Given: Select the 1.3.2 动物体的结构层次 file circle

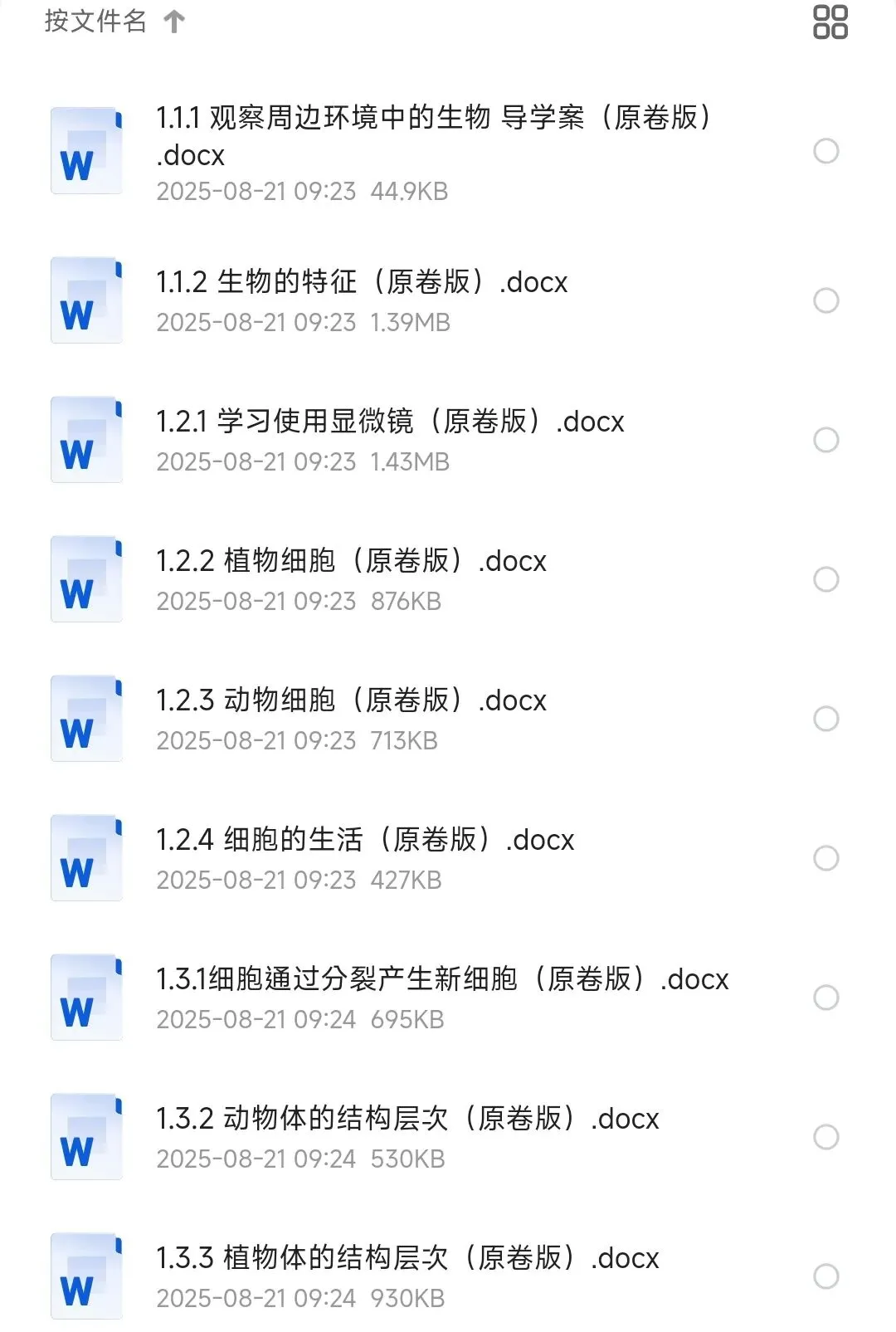Looking at the screenshot, I should tap(826, 1137).
